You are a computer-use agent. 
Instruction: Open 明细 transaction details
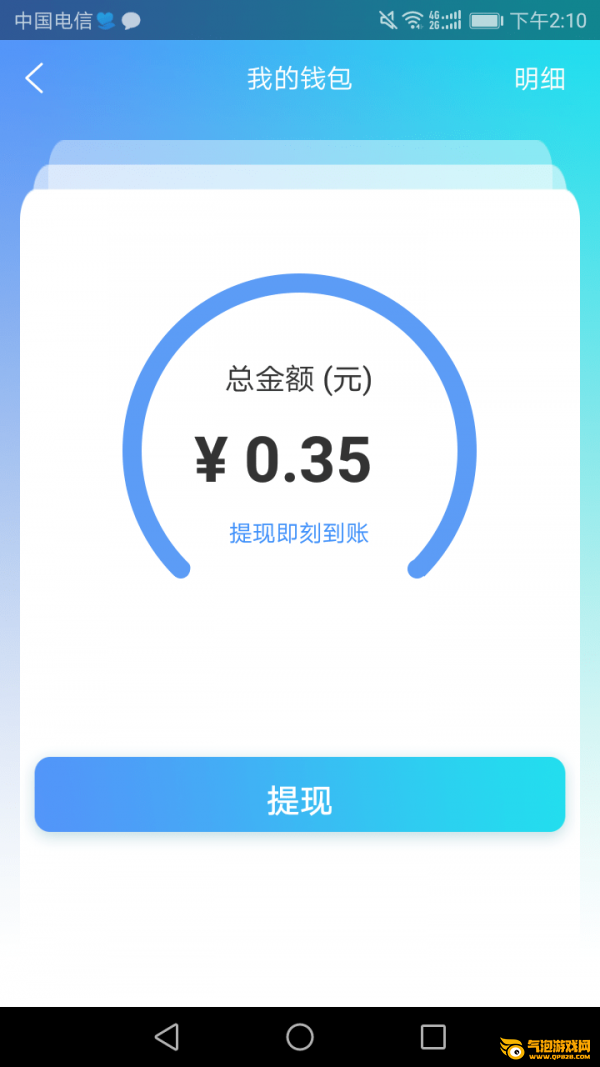(x=540, y=79)
